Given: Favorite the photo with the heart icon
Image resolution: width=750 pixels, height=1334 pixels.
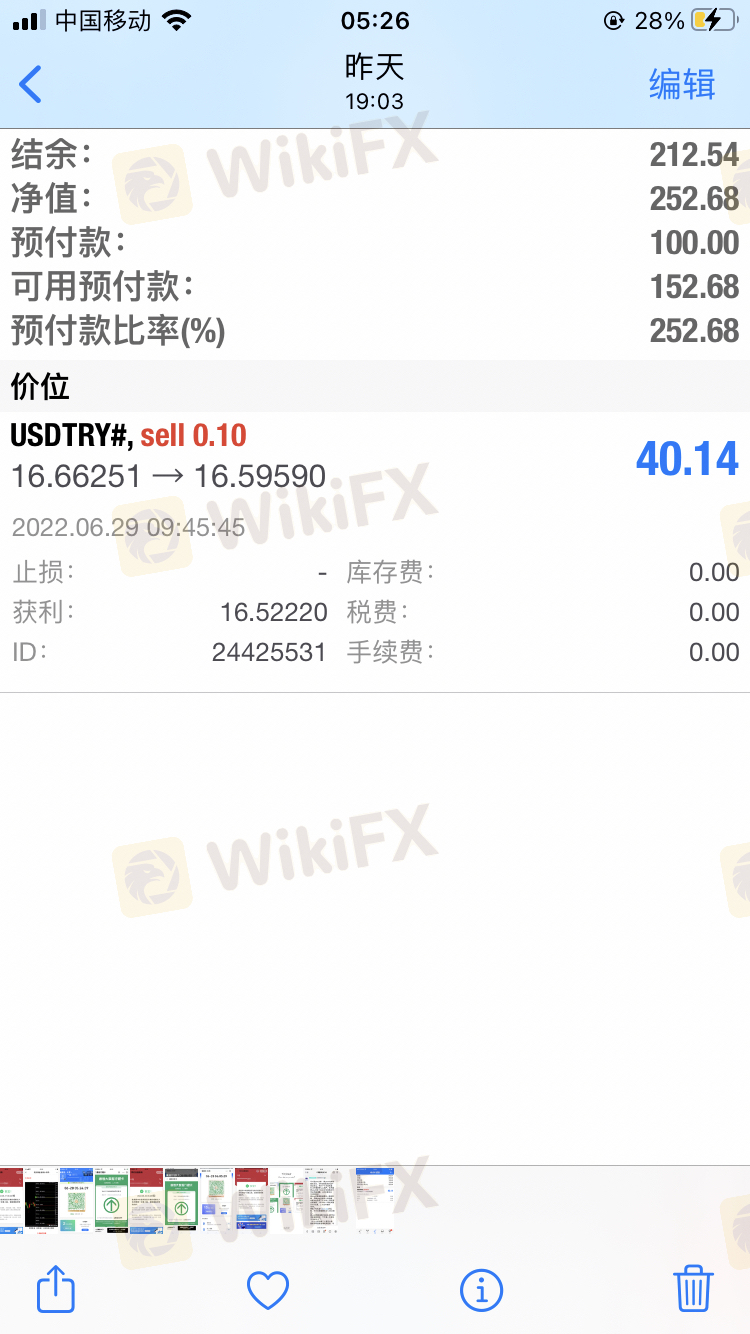Looking at the screenshot, I should click(x=268, y=1291).
